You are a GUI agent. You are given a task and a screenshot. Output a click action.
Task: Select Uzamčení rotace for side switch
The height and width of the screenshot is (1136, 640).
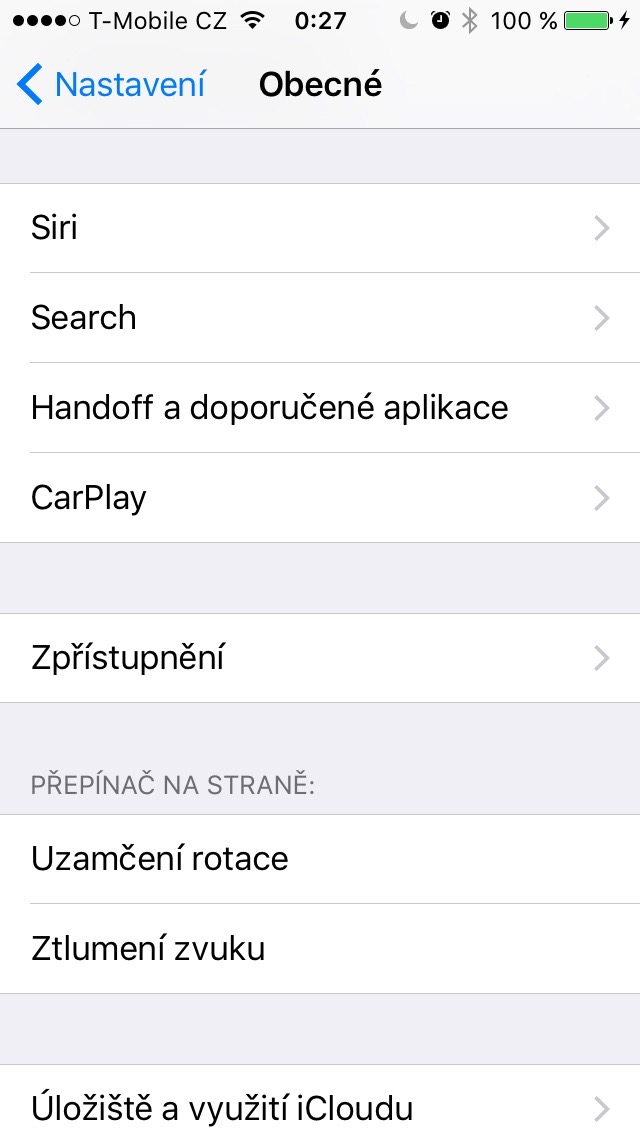[x=320, y=859]
